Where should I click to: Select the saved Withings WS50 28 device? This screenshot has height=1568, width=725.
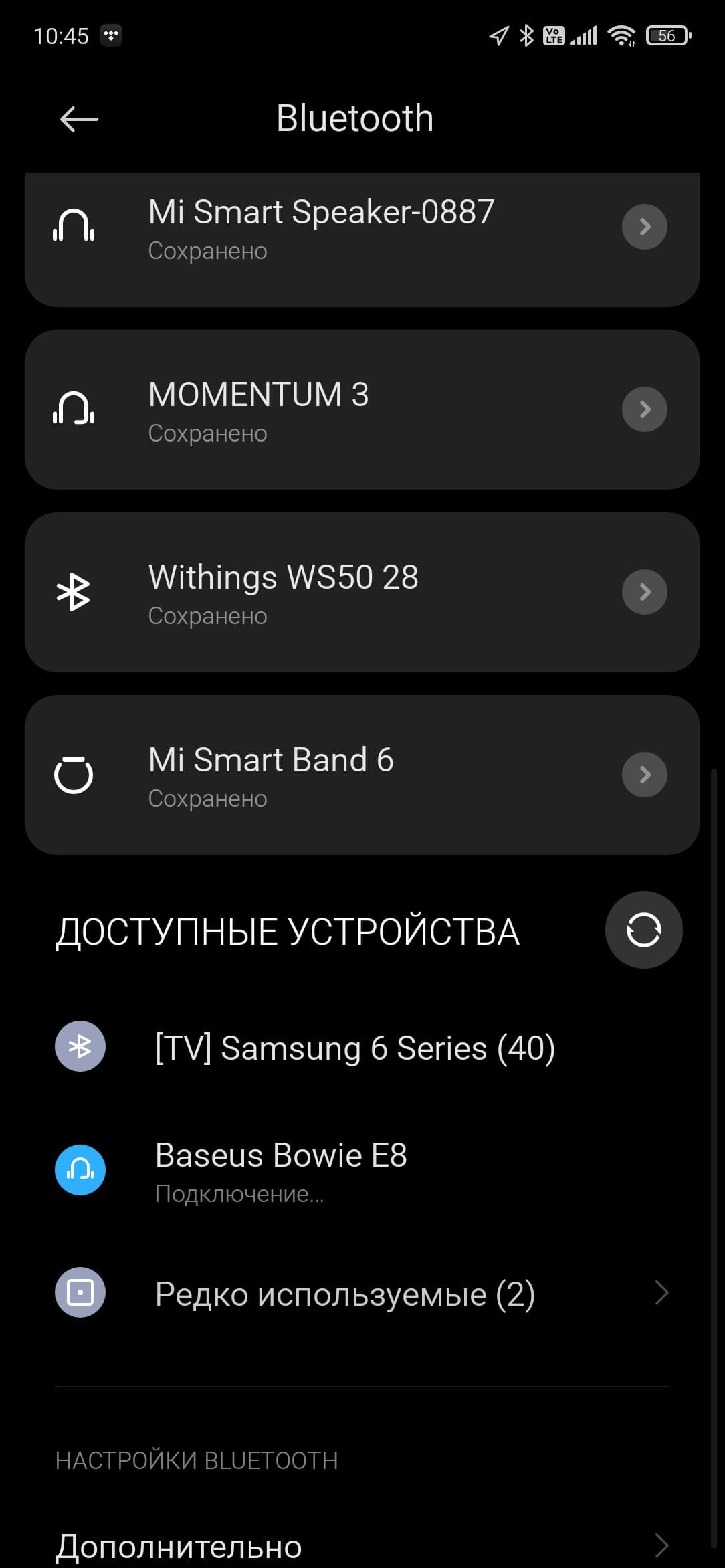(321, 592)
